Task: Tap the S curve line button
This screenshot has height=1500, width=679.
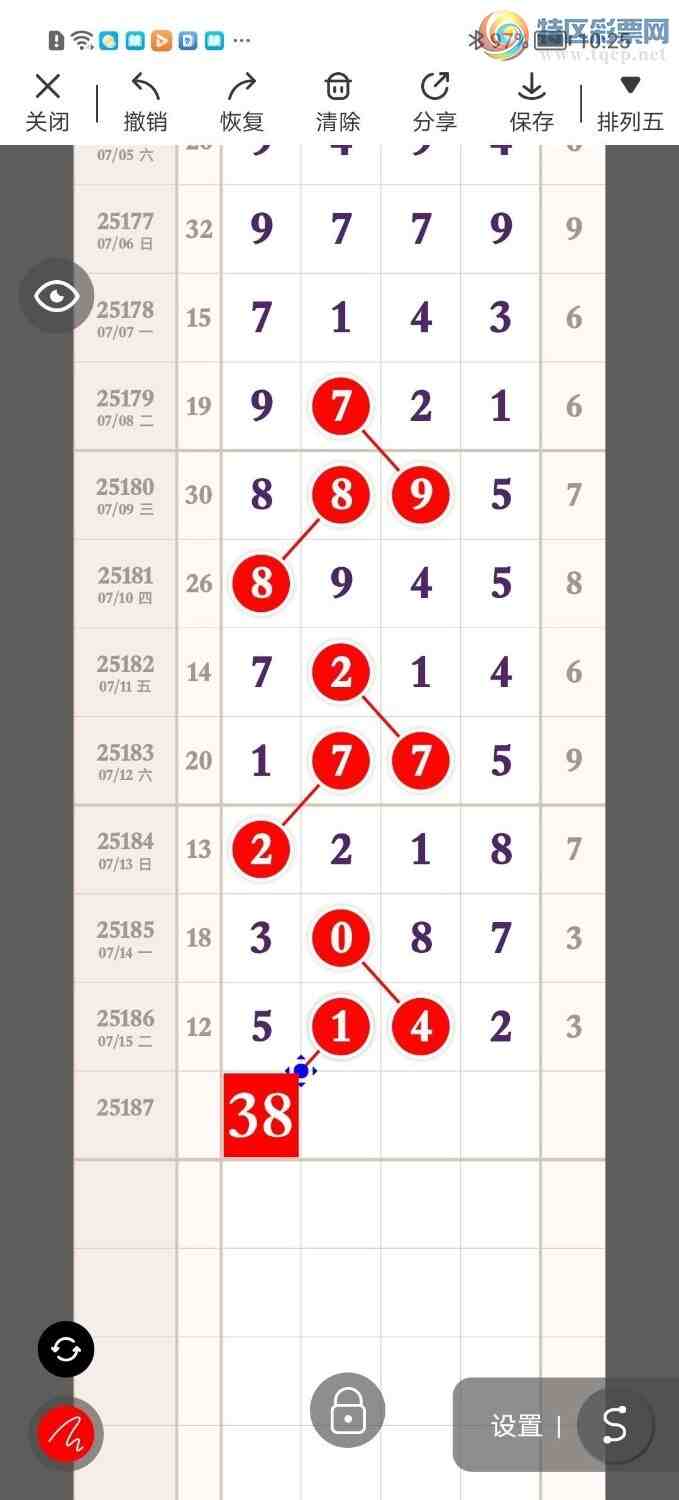Action: (614, 1425)
